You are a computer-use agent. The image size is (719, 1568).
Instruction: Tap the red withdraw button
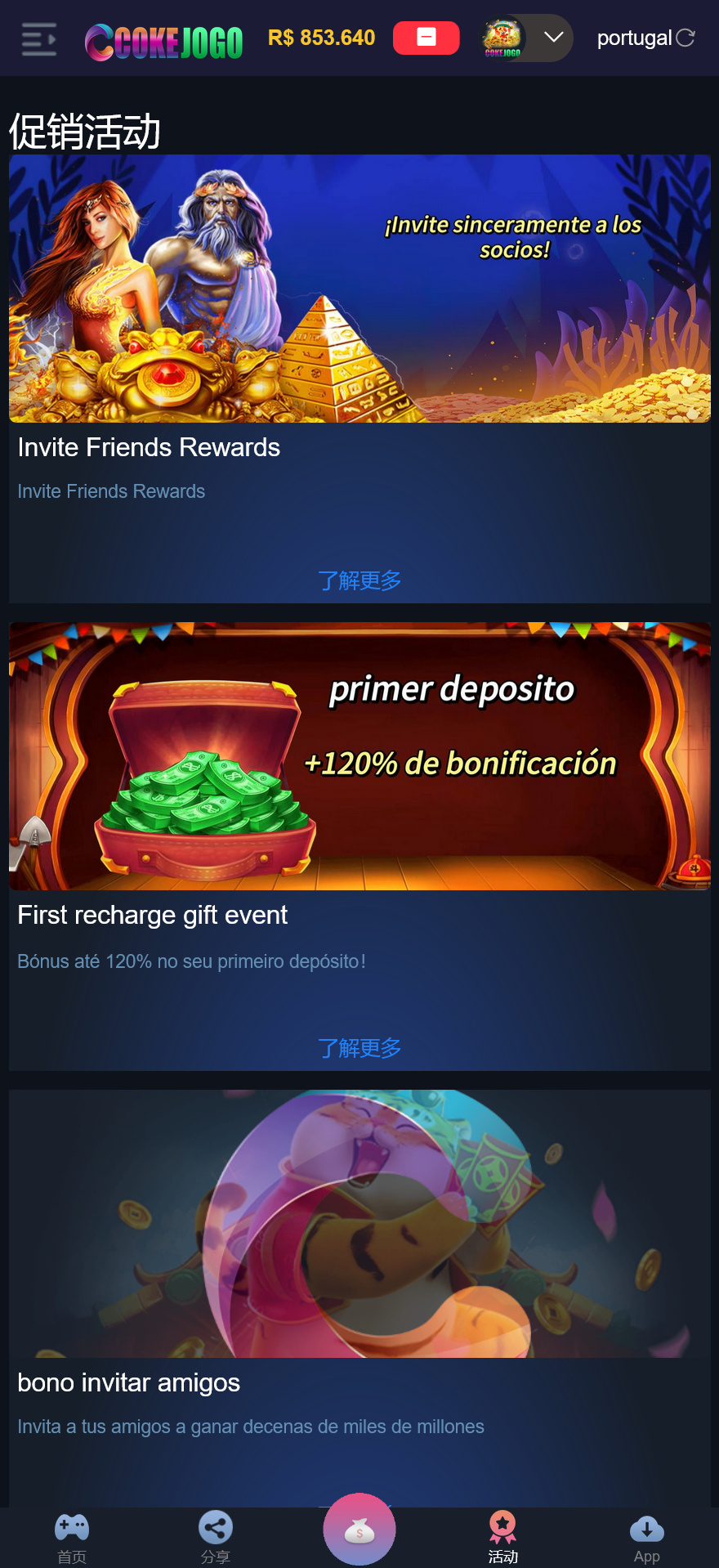tap(426, 38)
